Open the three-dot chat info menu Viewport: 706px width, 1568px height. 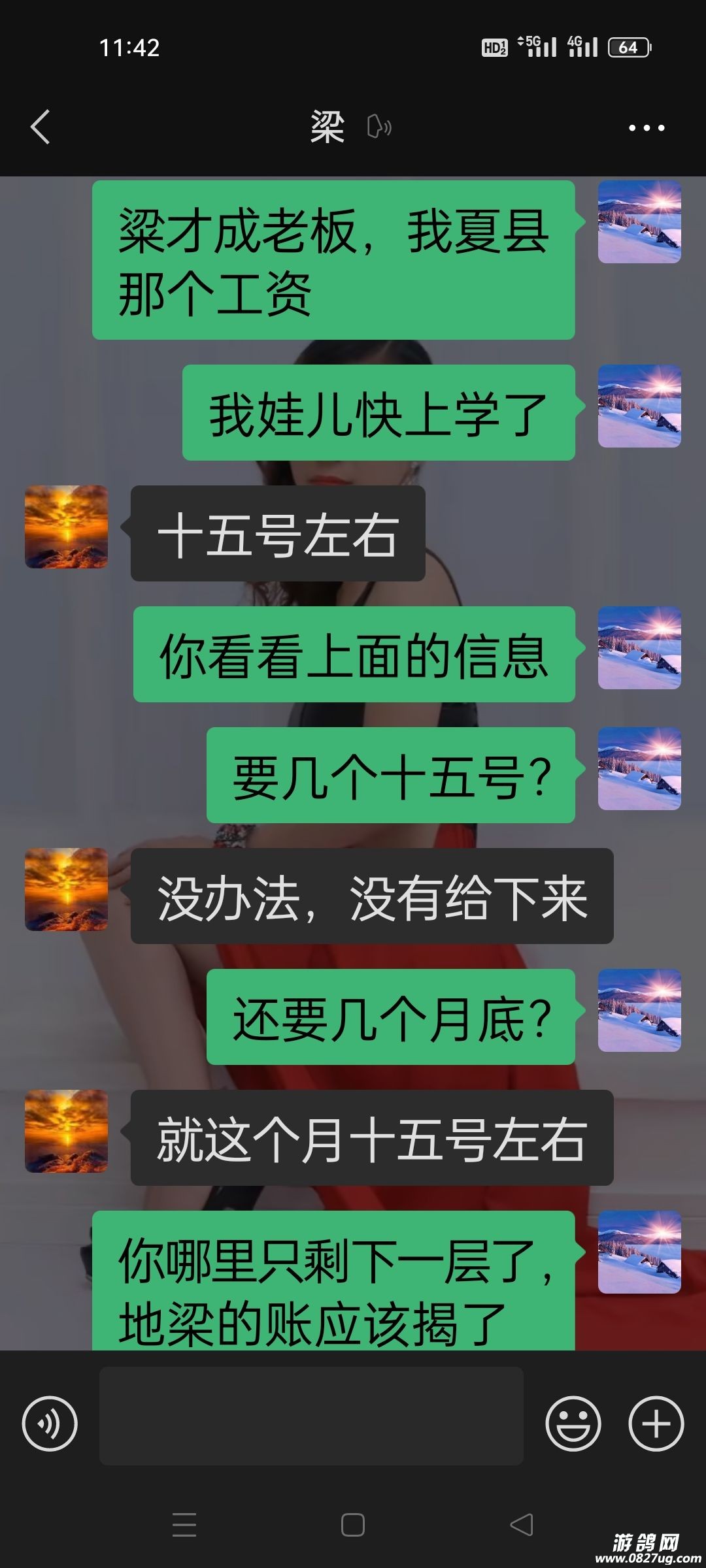(x=646, y=128)
